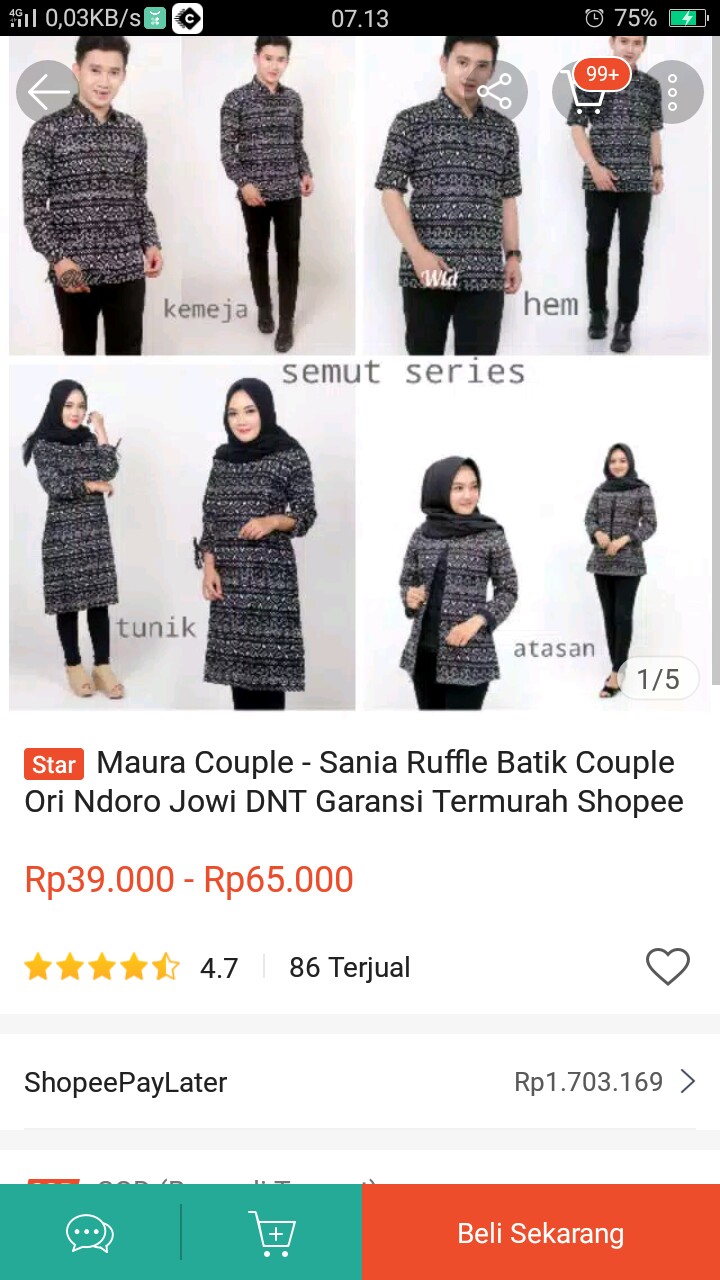Image resolution: width=720 pixels, height=1280 pixels.
Task: Click 86 Terjual sales count
Action: point(348,967)
